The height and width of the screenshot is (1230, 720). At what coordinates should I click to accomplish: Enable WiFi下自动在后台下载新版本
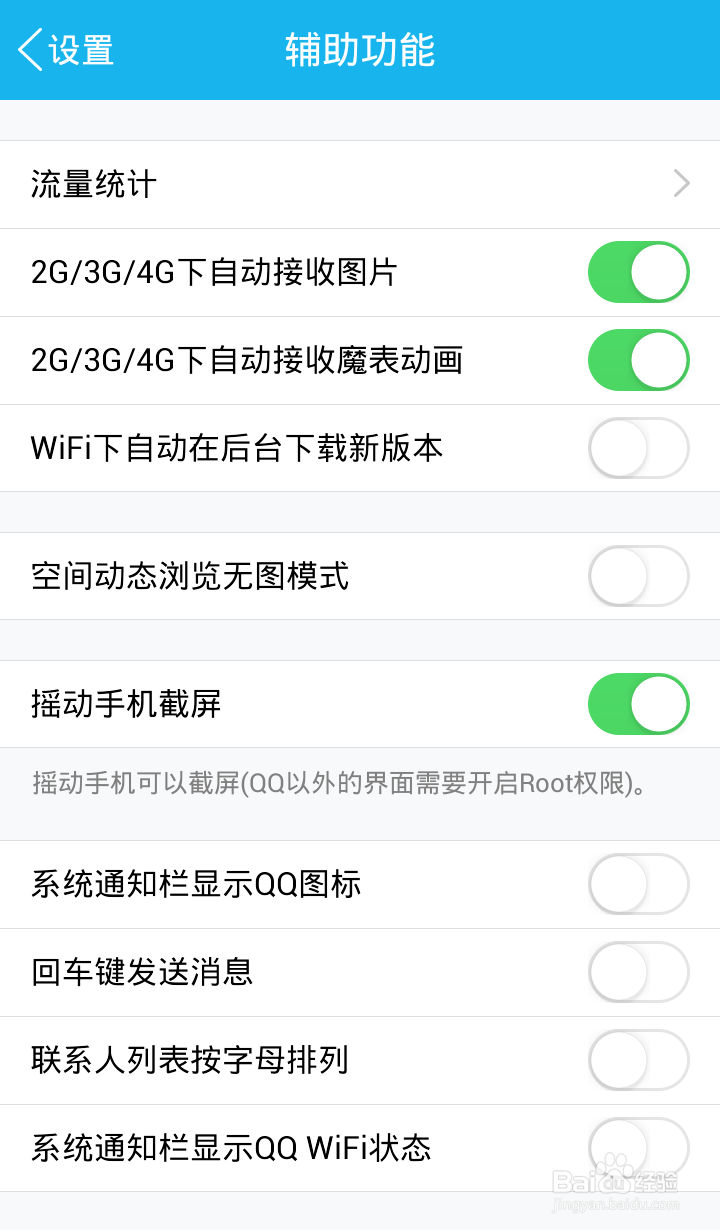(638, 448)
